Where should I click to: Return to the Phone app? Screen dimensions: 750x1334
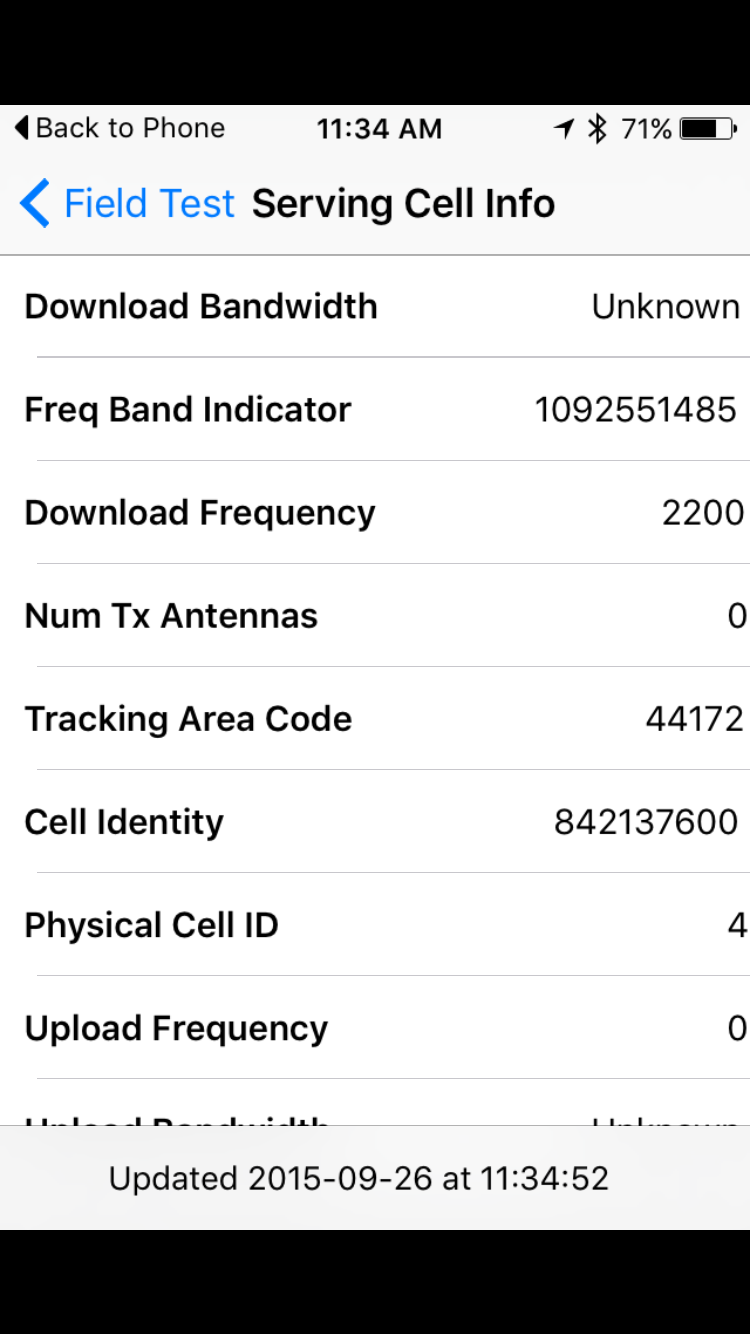[x=120, y=128]
